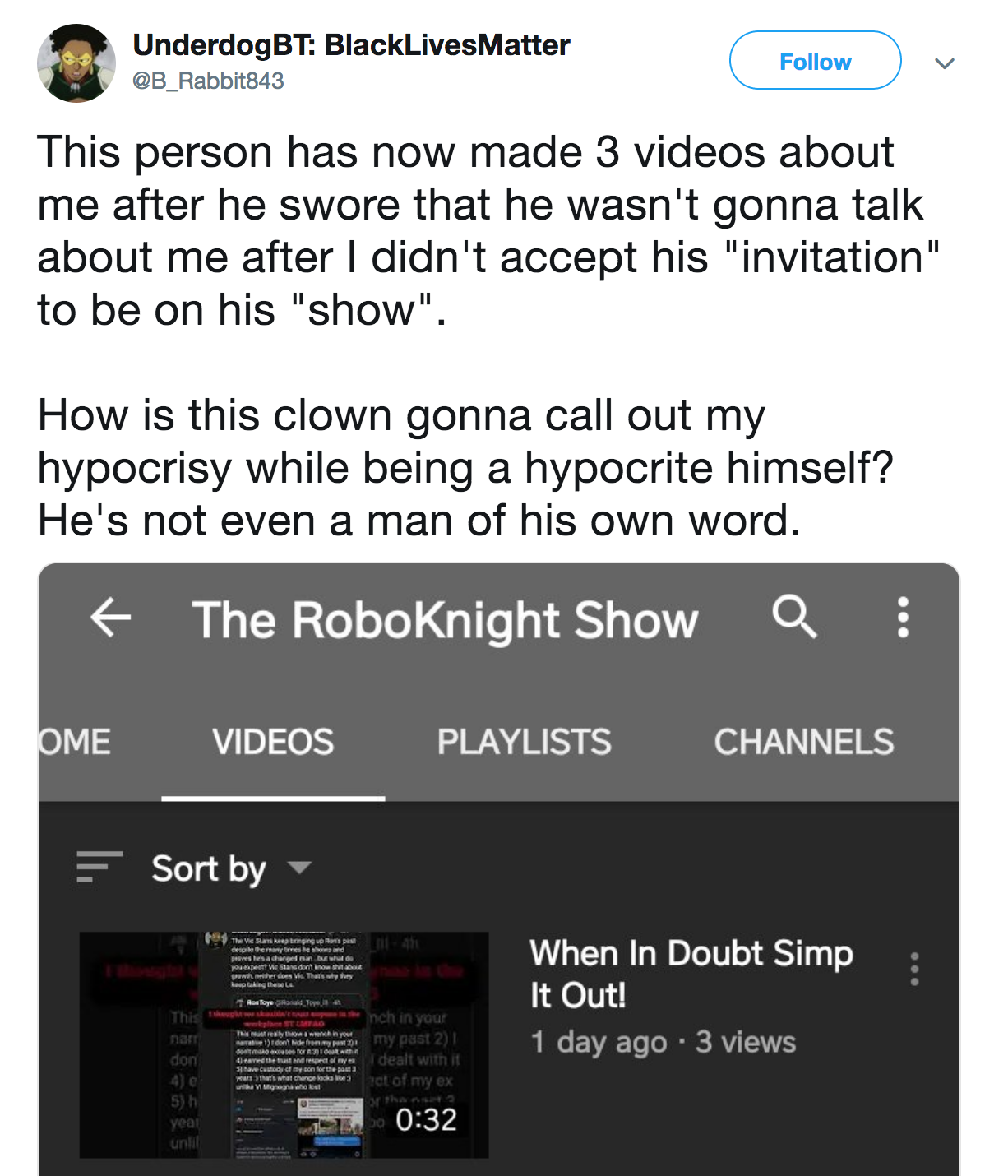Screen dimensions: 1008x1176
Task: Open the profile avatar of @B_Rabbit843
Action: point(76,63)
